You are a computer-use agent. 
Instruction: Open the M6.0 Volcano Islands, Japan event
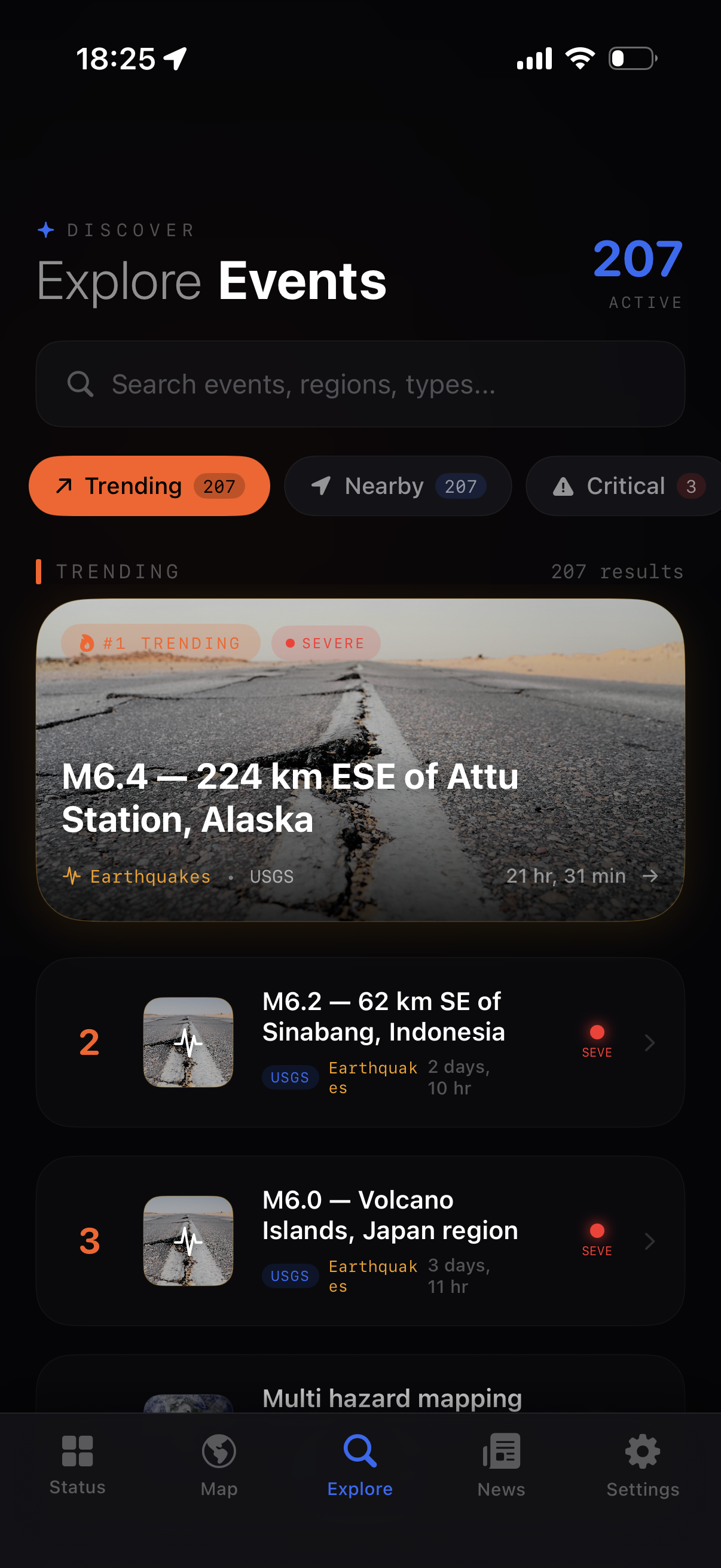(360, 1240)
